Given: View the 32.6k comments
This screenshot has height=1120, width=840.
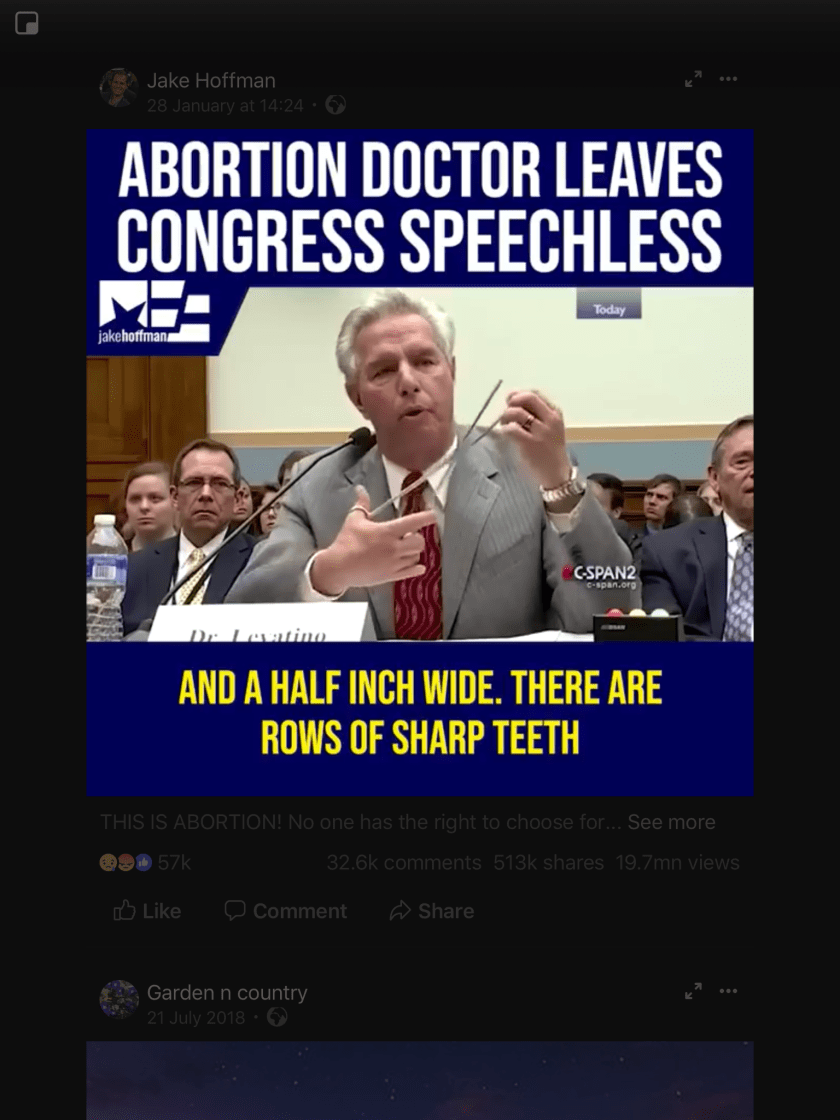Looking at the screenshot, I should (404, 862).
